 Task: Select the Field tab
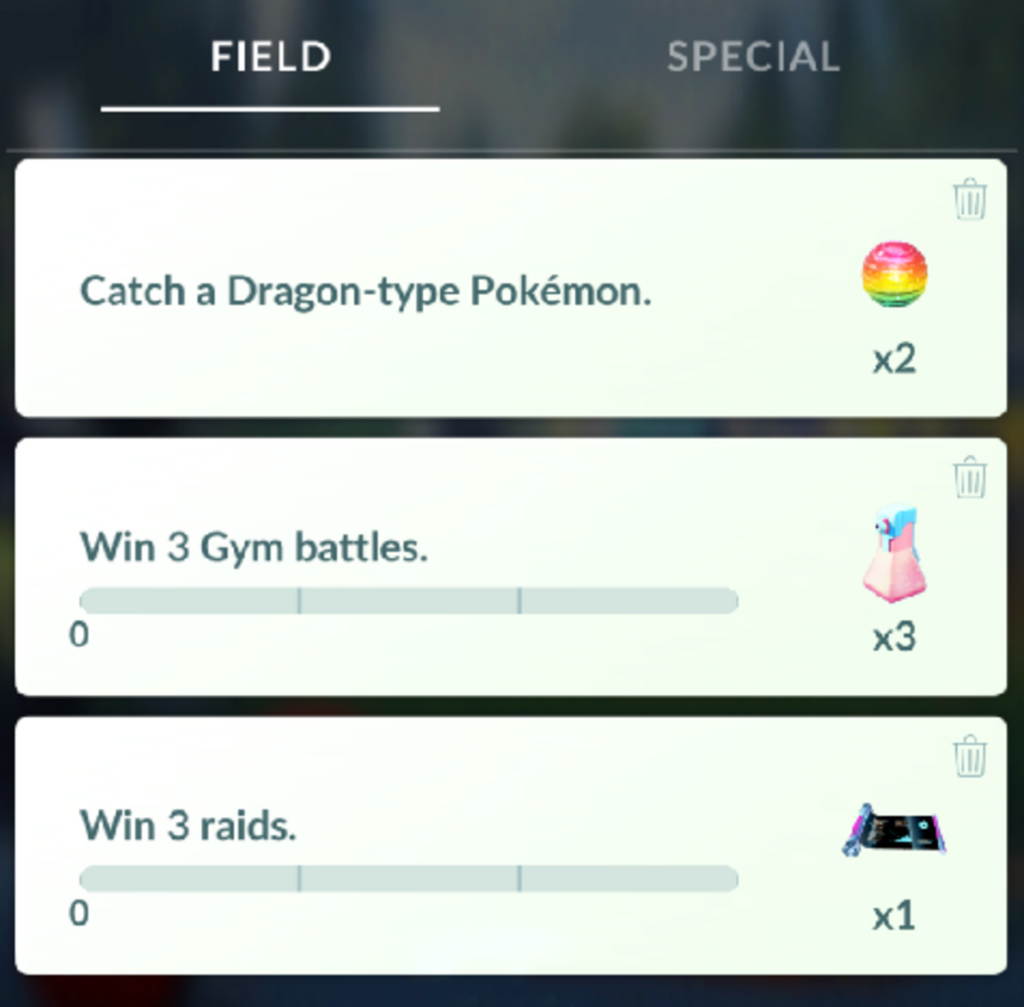(x=270, y=57)
